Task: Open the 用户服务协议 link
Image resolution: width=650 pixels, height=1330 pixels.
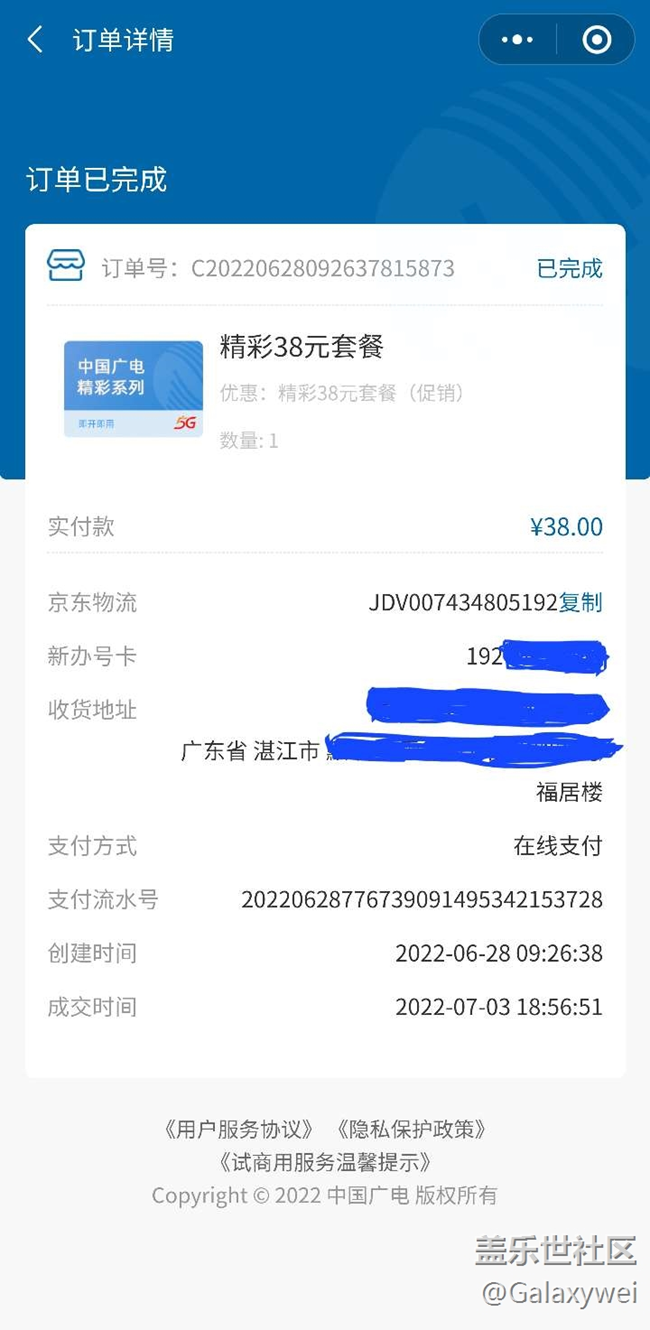Action: [x=239, y=1130]
